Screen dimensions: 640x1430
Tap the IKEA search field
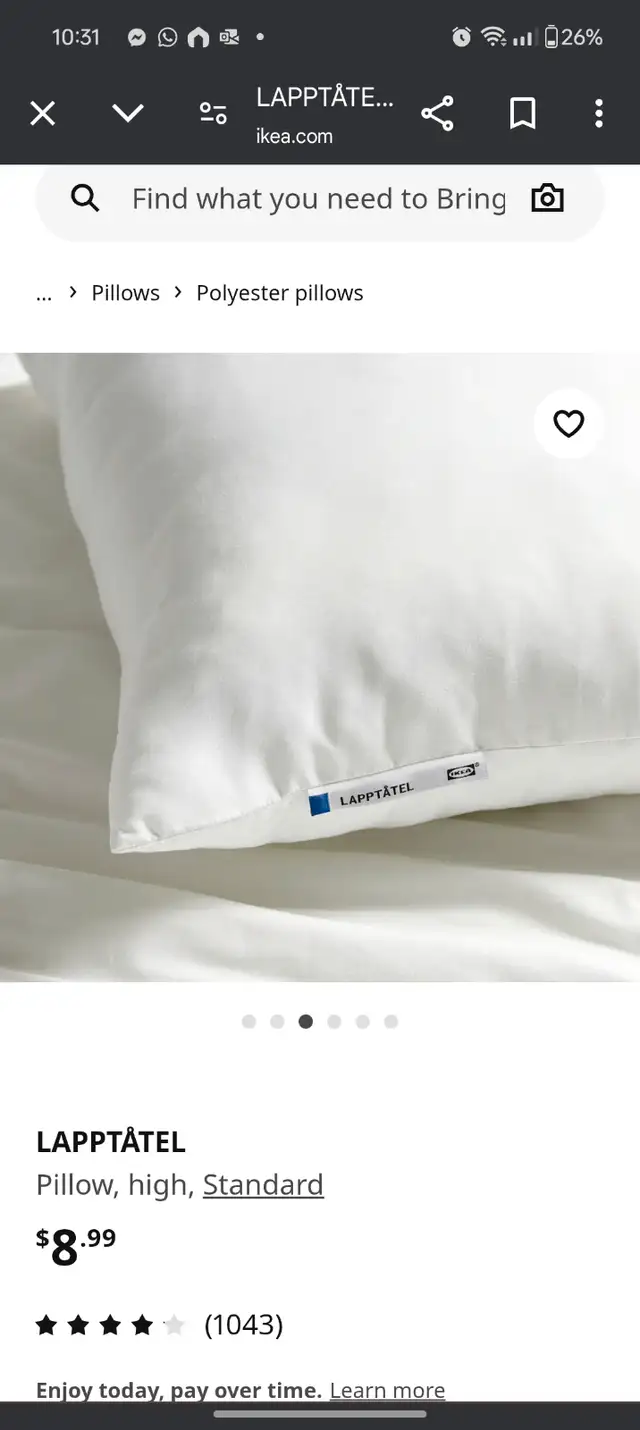tap(319, 199)
